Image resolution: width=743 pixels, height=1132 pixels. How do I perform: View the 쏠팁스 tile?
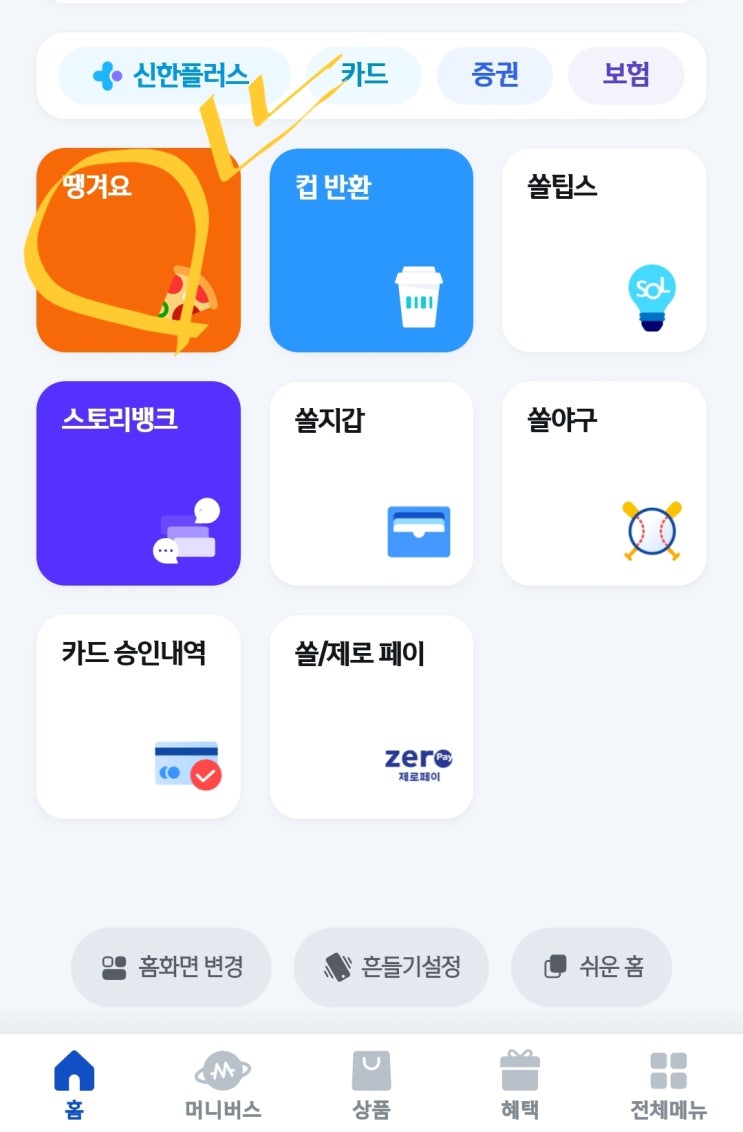[604, 251]
